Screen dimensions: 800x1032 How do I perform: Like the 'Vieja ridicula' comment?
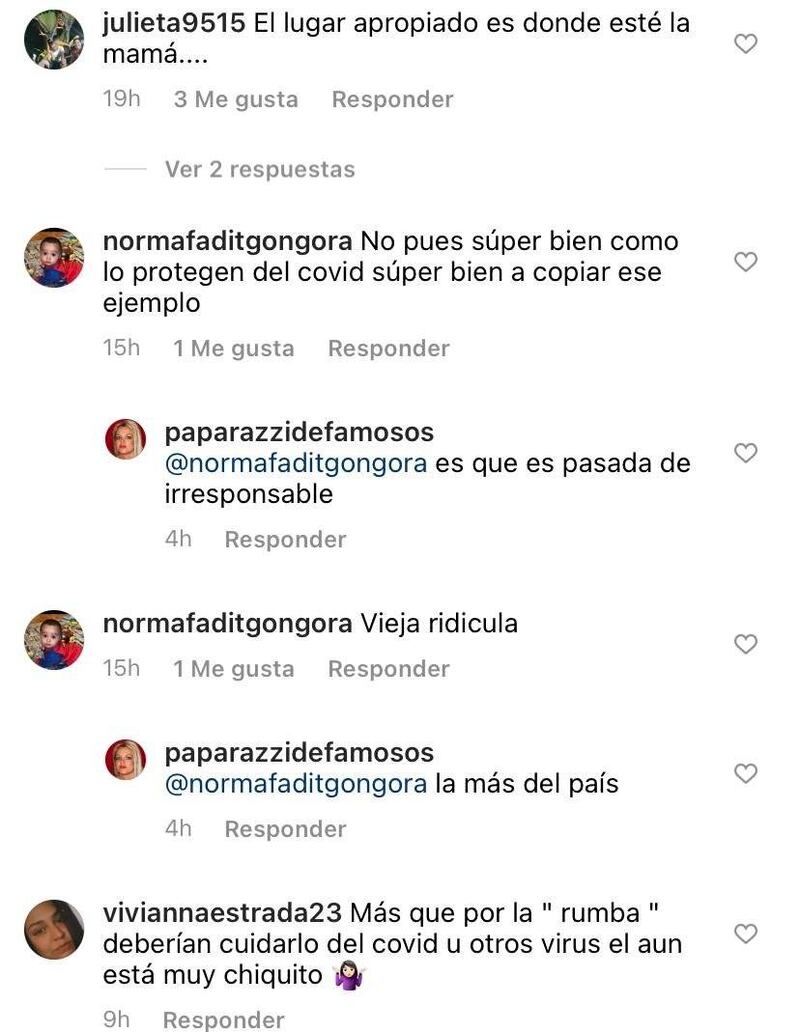point(746,644)
